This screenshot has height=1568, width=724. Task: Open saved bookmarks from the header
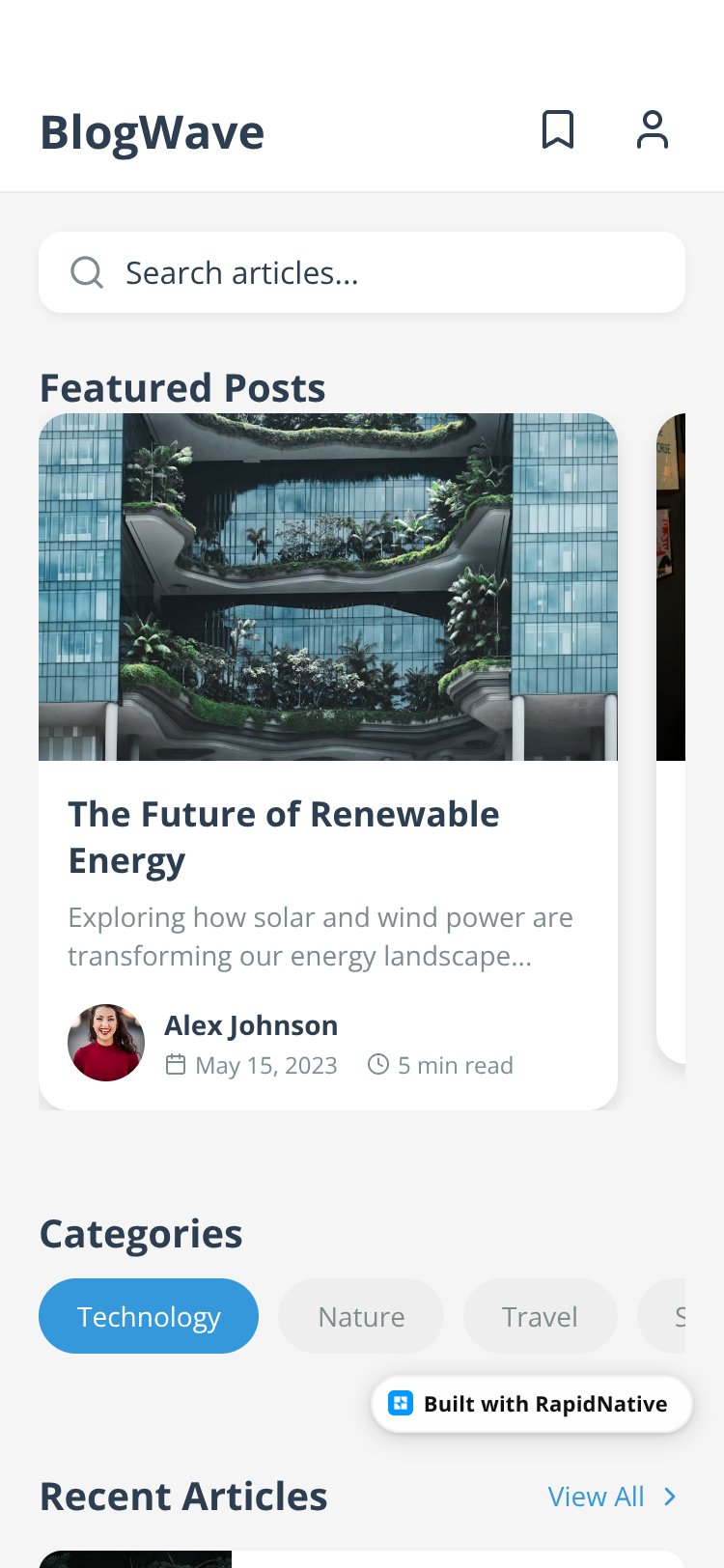[x=558, y=129]
